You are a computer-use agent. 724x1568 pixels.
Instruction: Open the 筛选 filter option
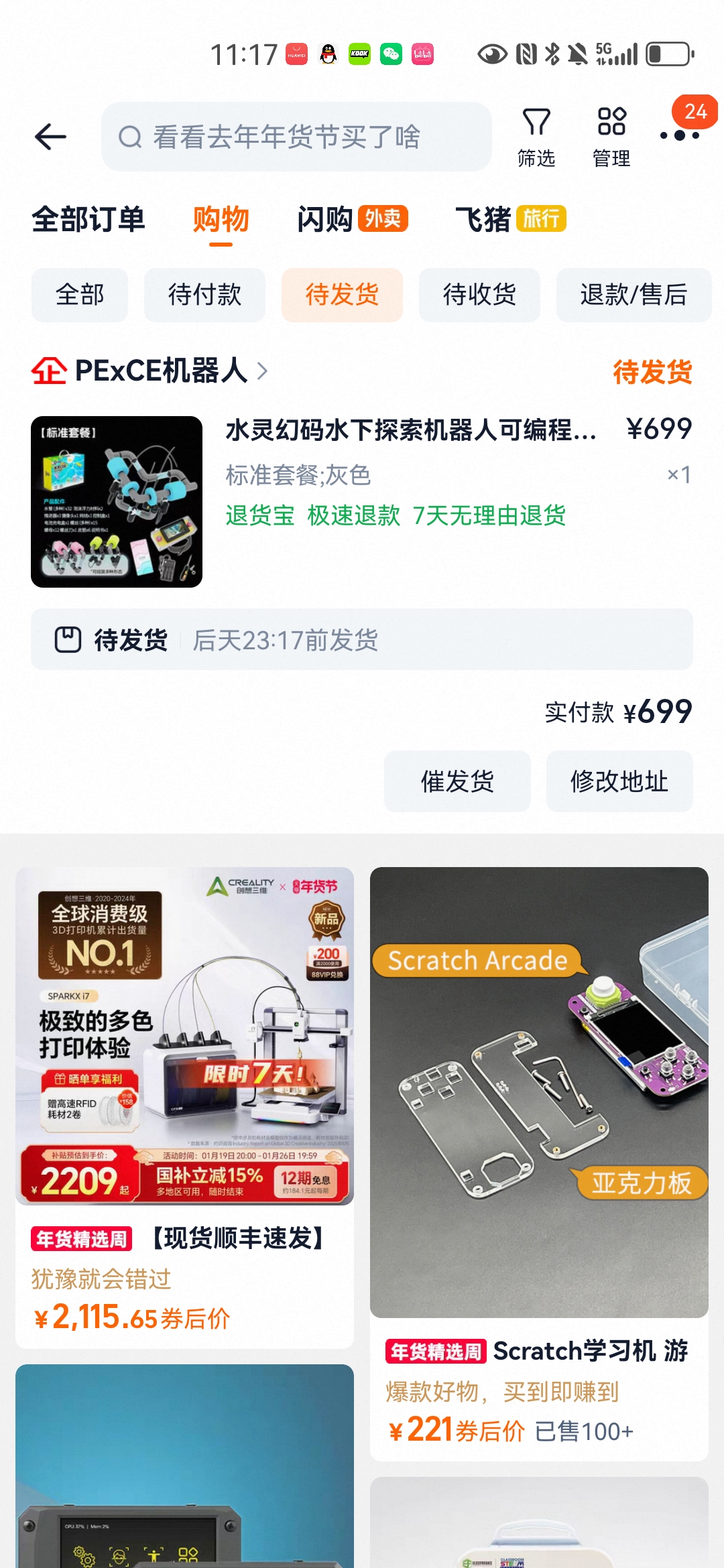click(536, 137)
